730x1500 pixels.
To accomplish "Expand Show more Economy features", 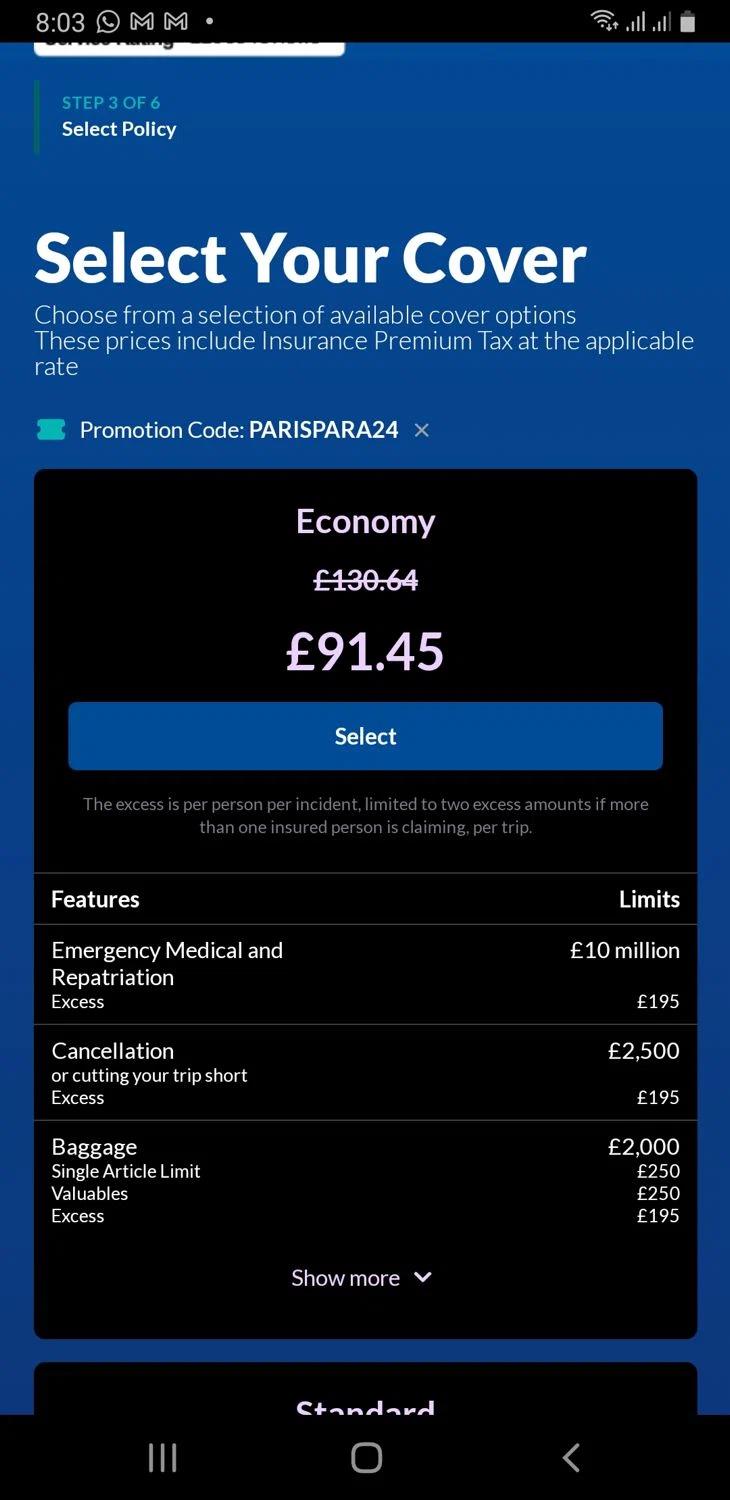I will [362, 1278].
